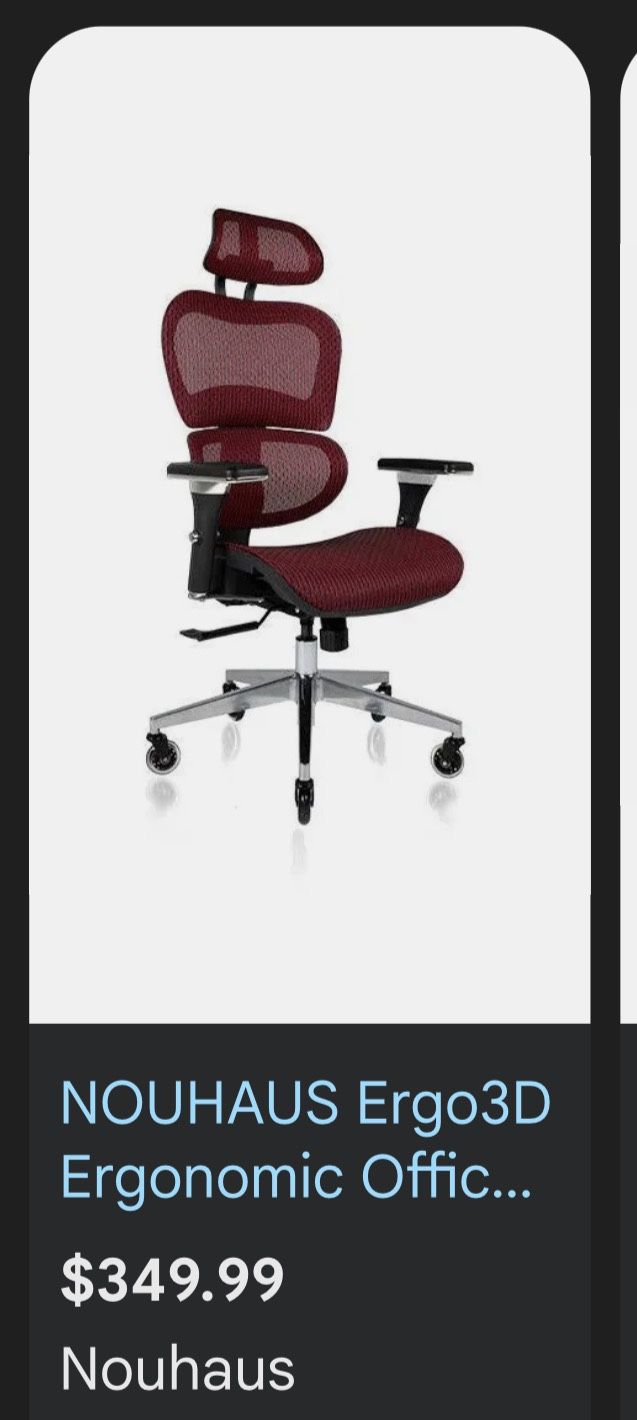
Task: Open the red NOUHAUS chair product image
Action: [x=309, y=524]
